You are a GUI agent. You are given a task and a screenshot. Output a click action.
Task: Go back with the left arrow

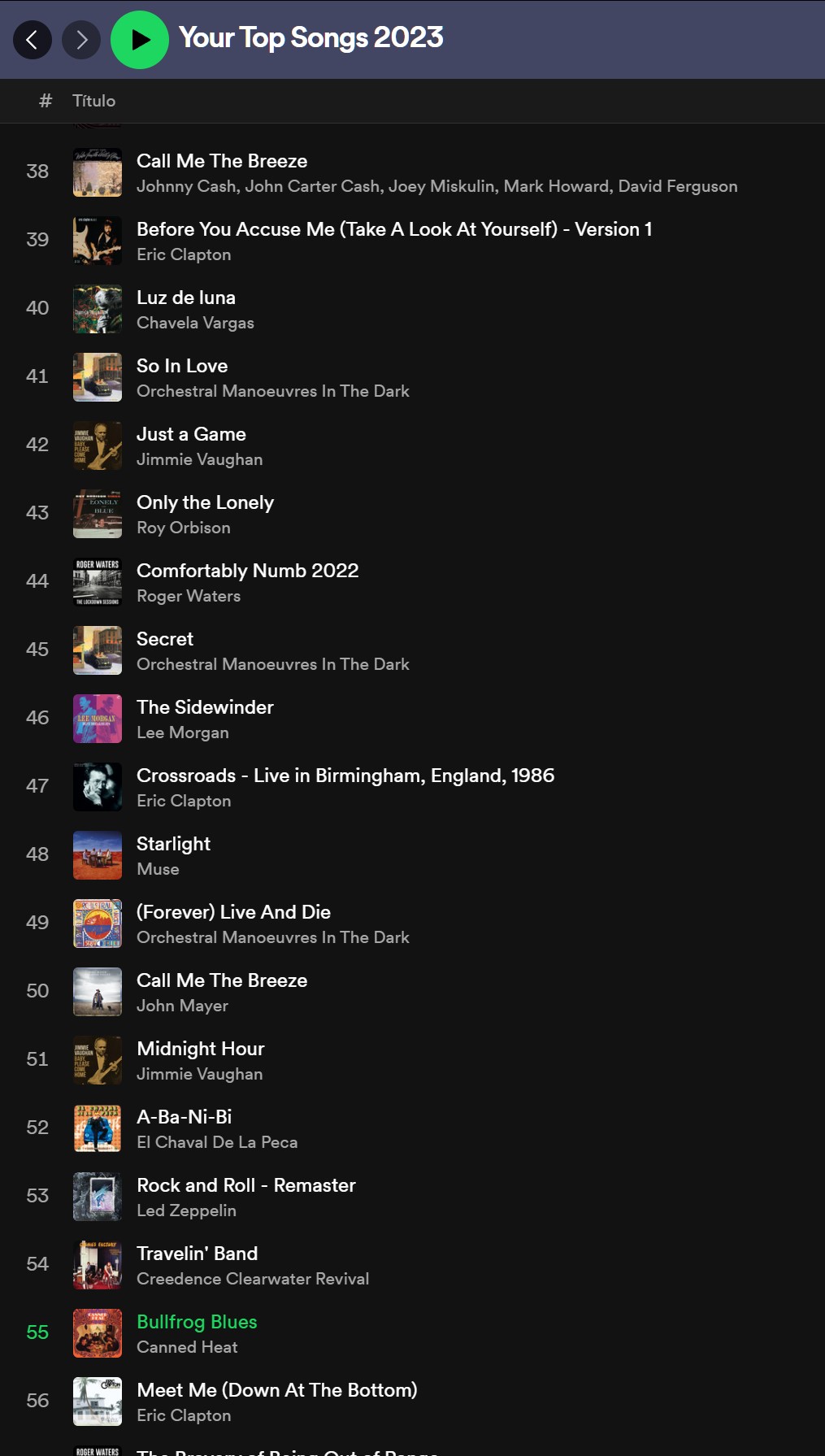click(x=33, y=39)
